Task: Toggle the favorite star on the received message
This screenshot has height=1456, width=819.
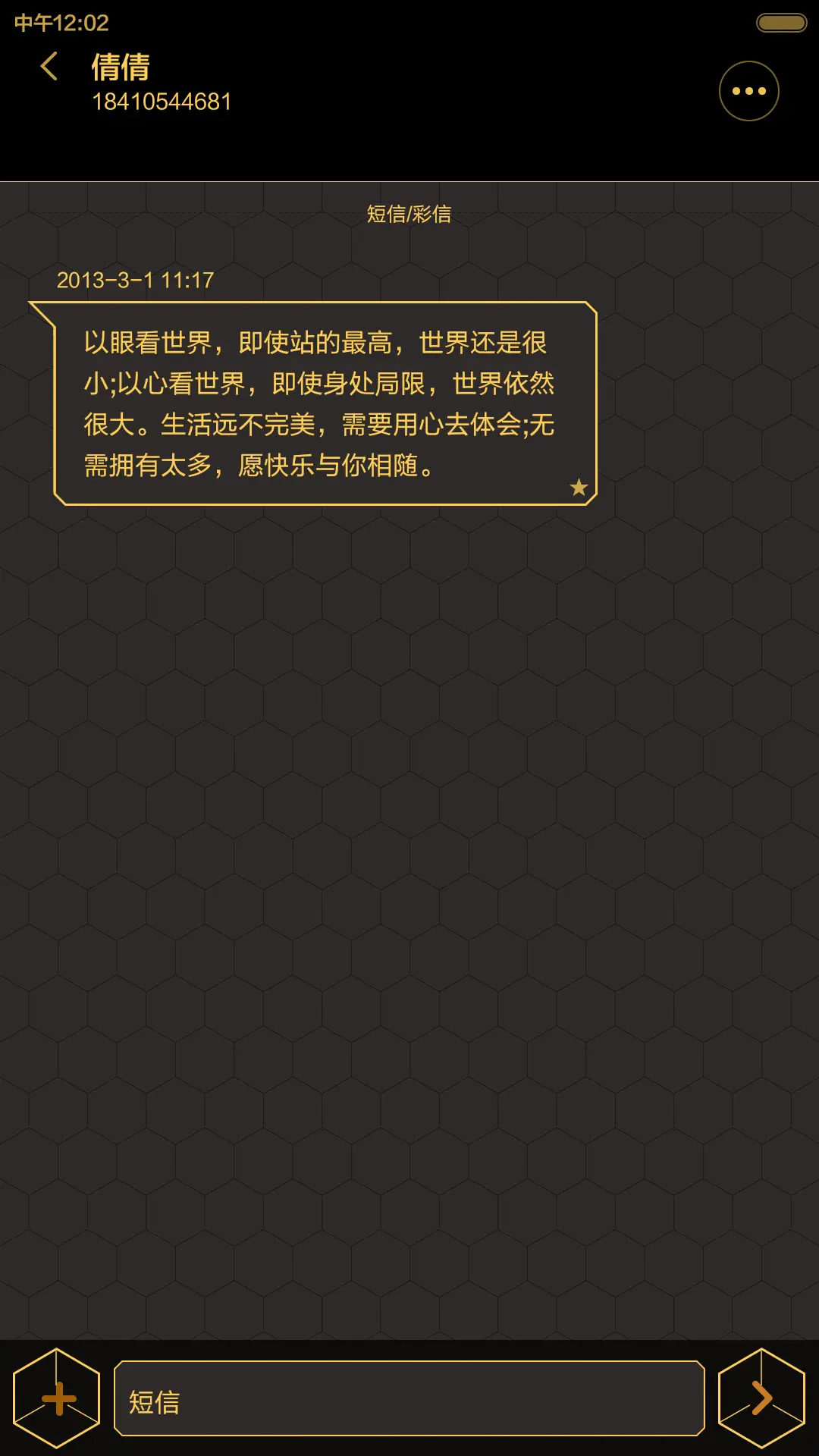Action: click(x=579, y=488)
